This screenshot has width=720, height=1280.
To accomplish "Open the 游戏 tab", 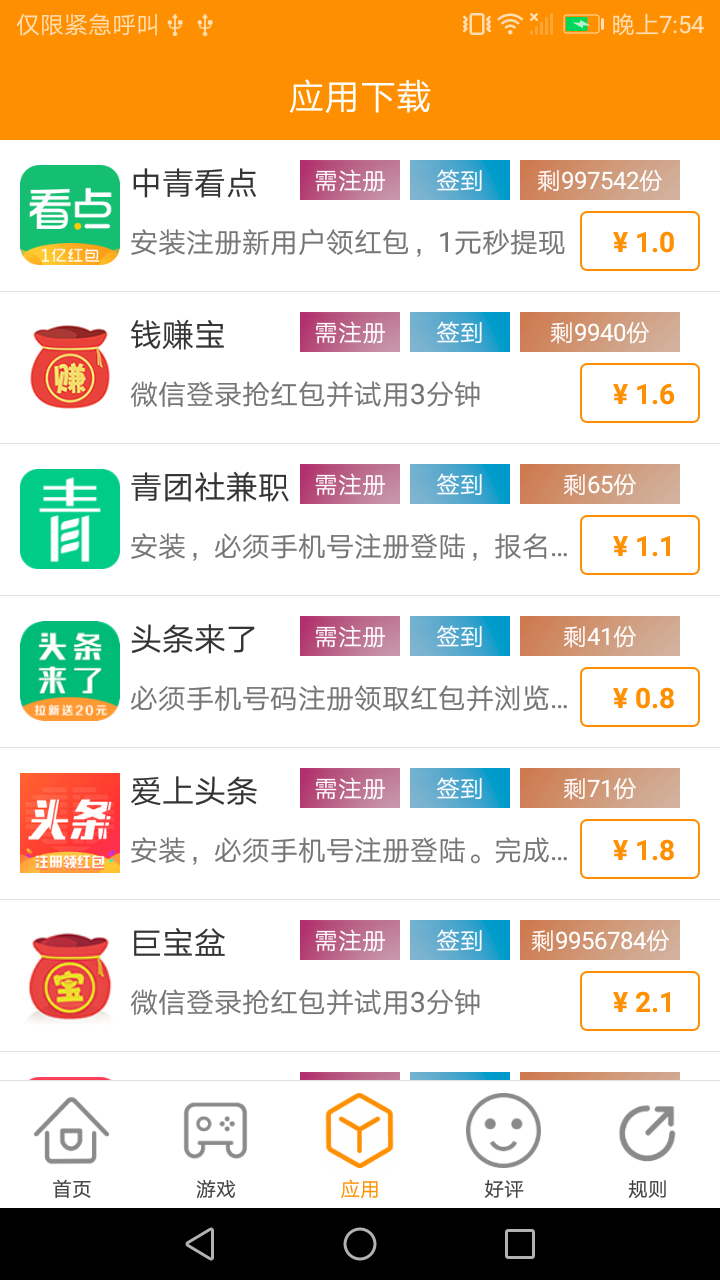I will click(x=216, y=1146).
